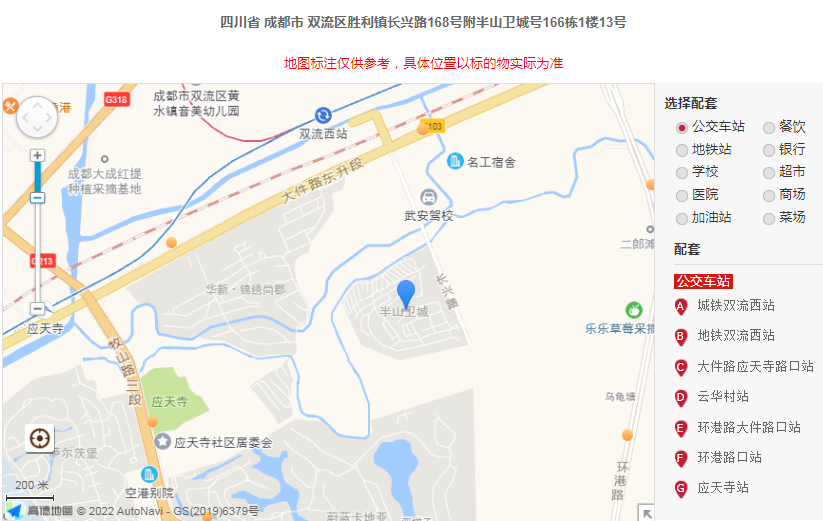Show 大件路应天寺路口站 on the map
The height and width of the screenshot is (521, 823).
tap(755, 367)
